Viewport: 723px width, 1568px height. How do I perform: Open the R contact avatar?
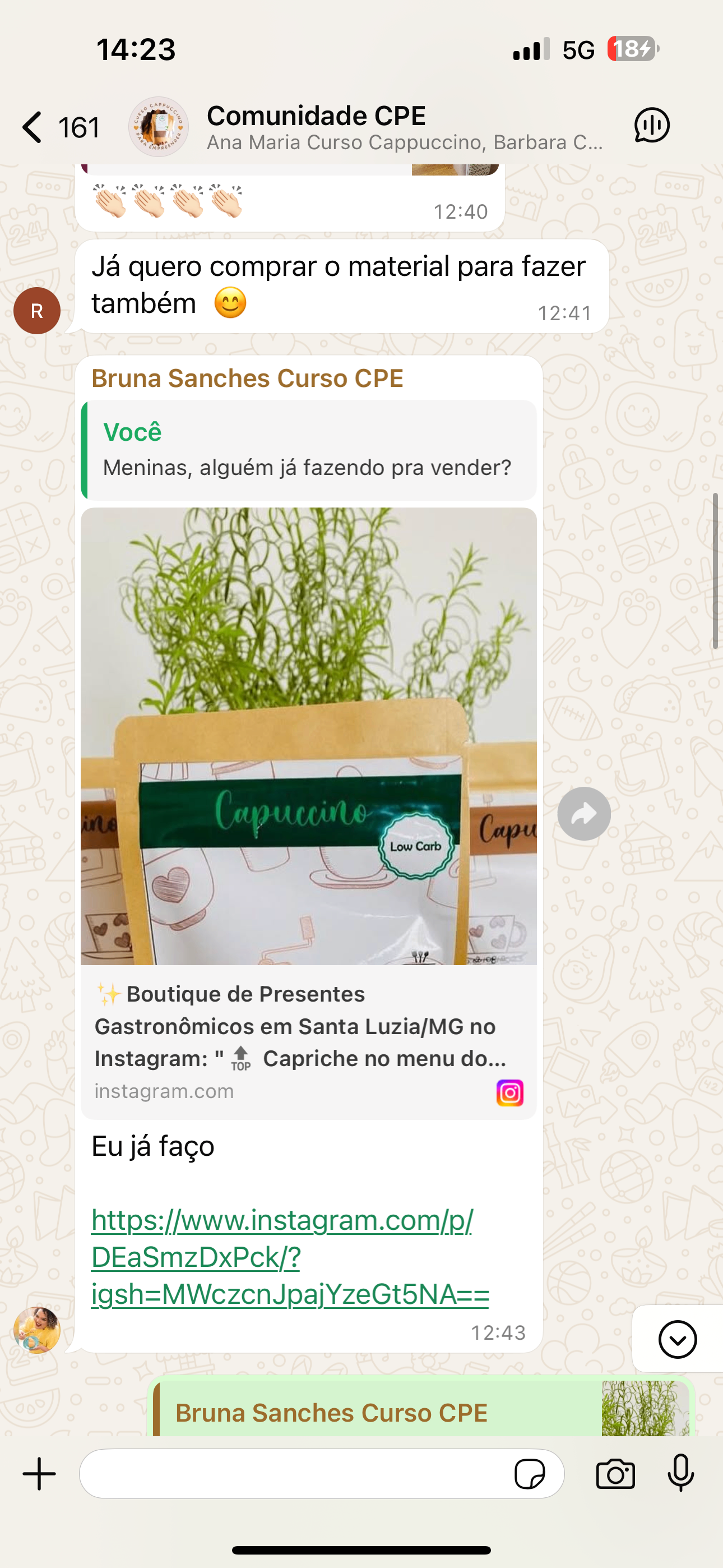tap(37, 311)
